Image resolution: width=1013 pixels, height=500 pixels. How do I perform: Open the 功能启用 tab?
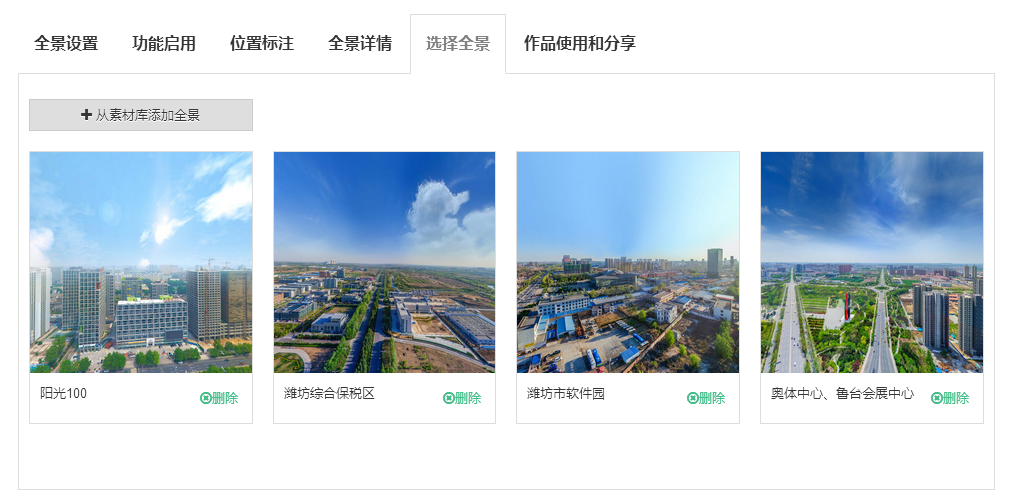tap(164, 44)
